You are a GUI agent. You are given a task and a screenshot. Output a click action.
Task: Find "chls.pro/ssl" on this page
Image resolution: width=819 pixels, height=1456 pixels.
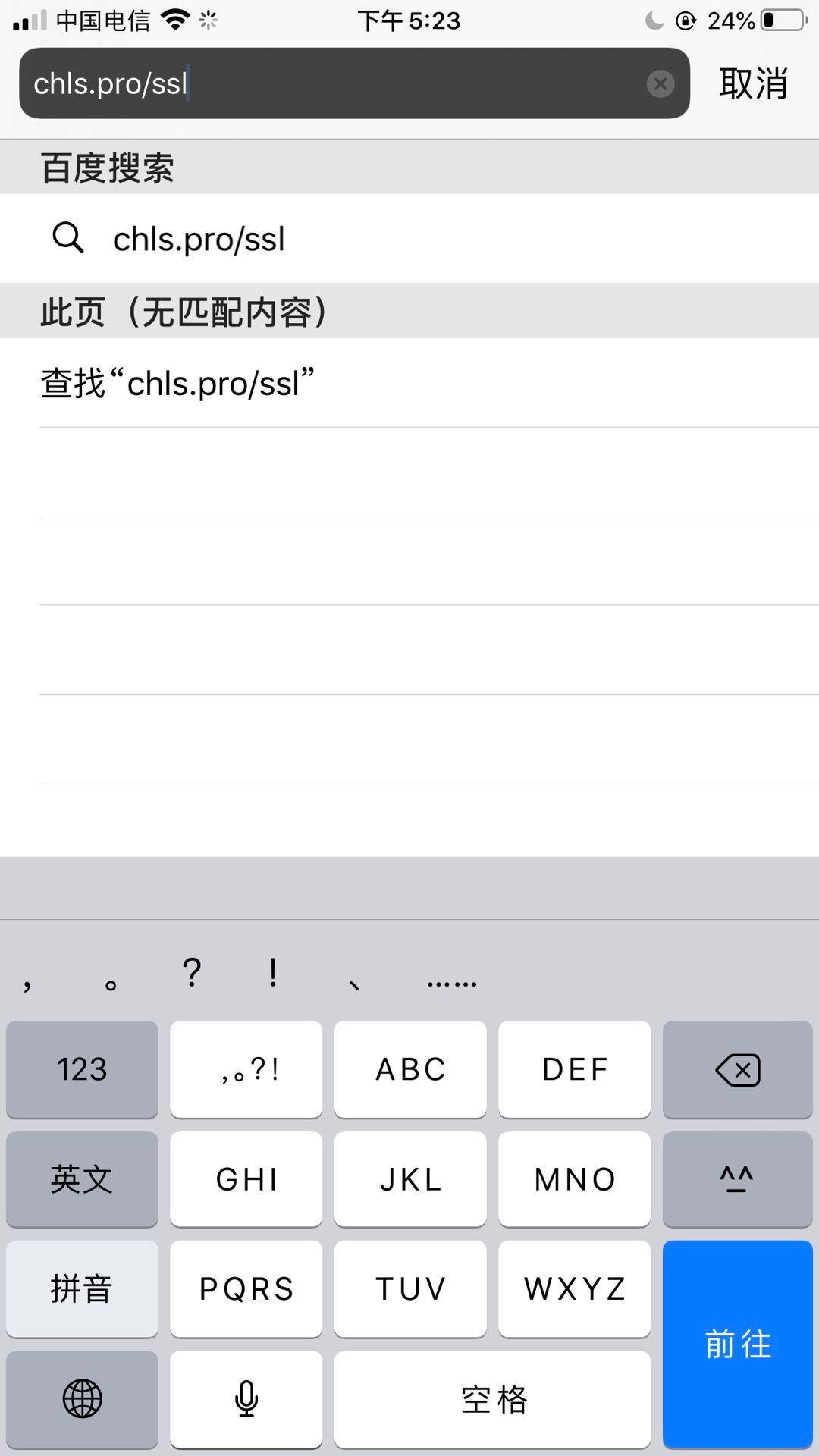coord(409,383)
